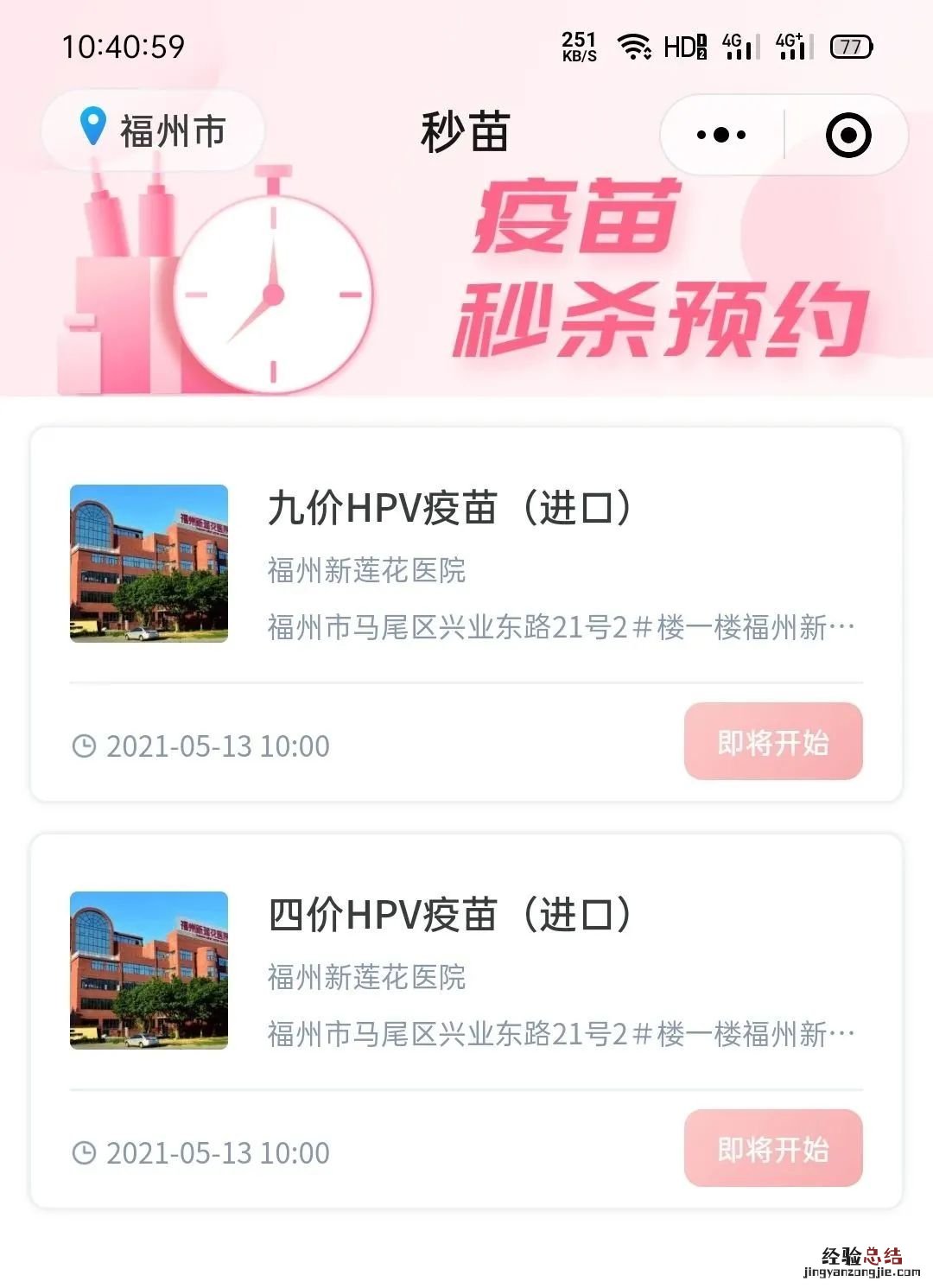Open the 四价HPV疫苗（进口） card
Screen dimensions: 933x1288
(x=449, y=915)
